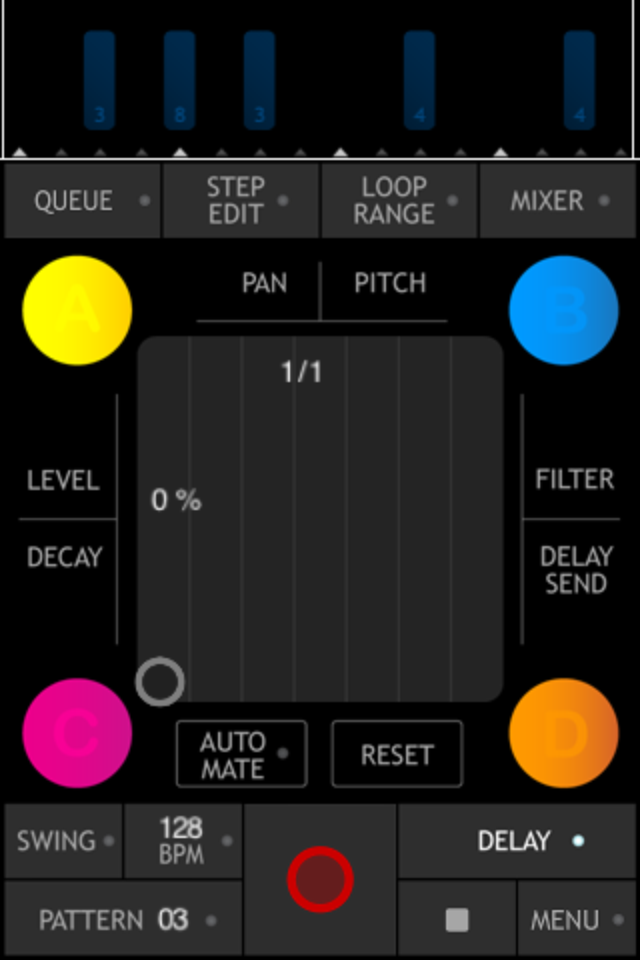Choose the PAN parameter

264,283
